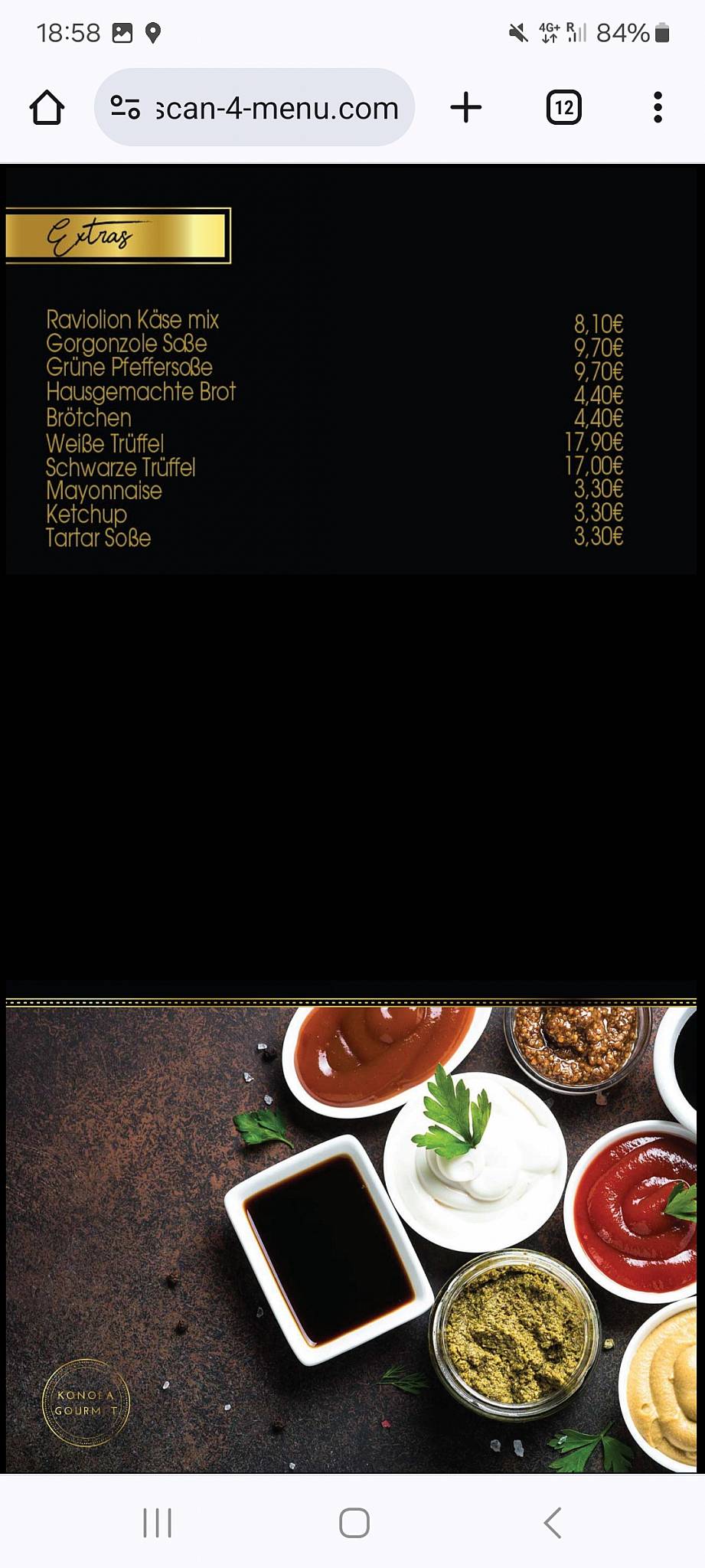Open the gallery icon in the status bar
Viewport: 705px width, 1568px height.
coord(122,32)
